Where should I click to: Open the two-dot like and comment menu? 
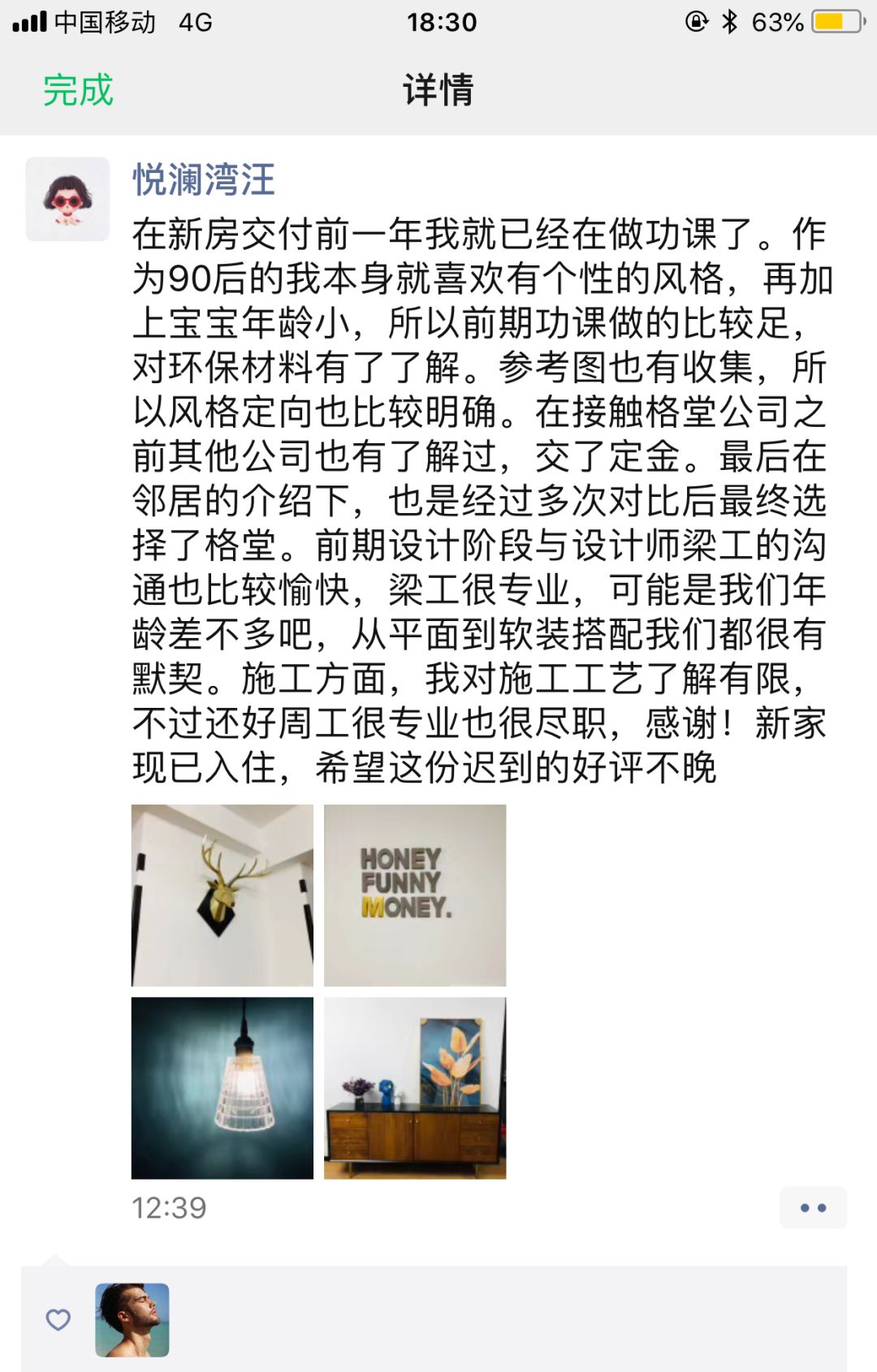[813, 1208]
